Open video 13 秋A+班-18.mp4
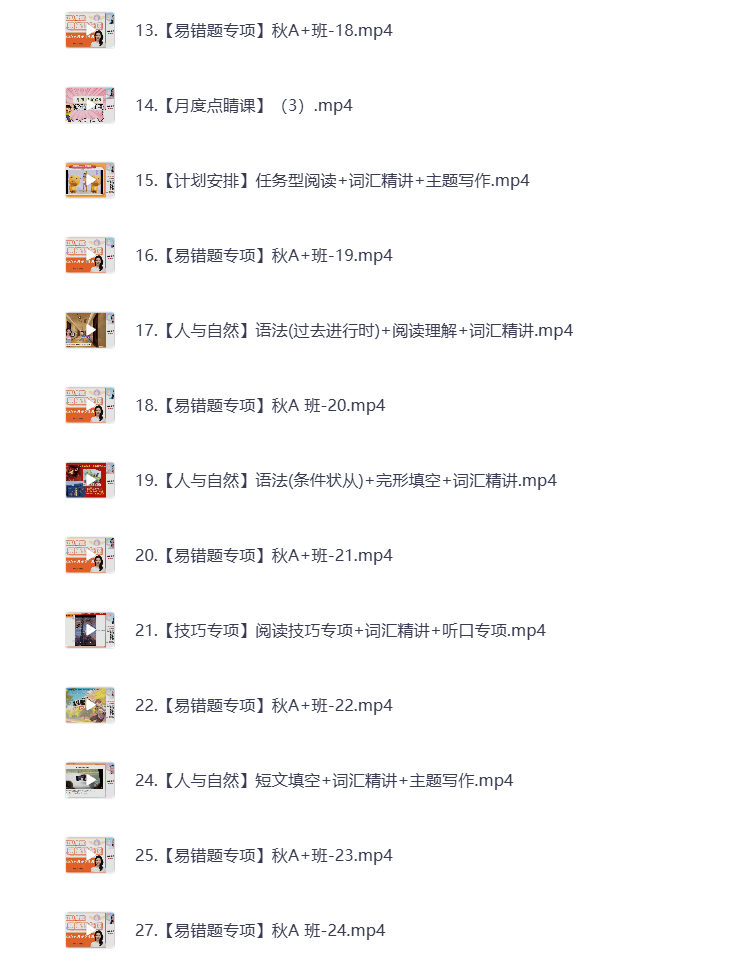Screen dimensions: 739x963 263,30
